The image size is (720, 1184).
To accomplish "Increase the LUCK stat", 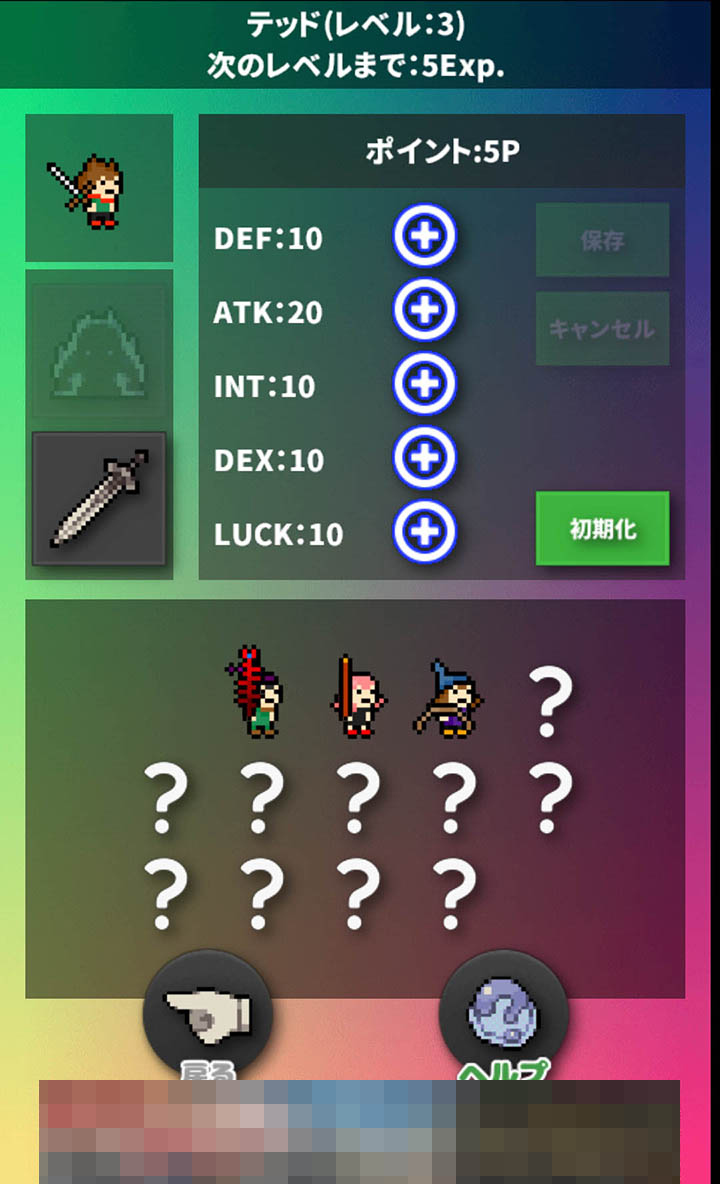I will [424, 531].
